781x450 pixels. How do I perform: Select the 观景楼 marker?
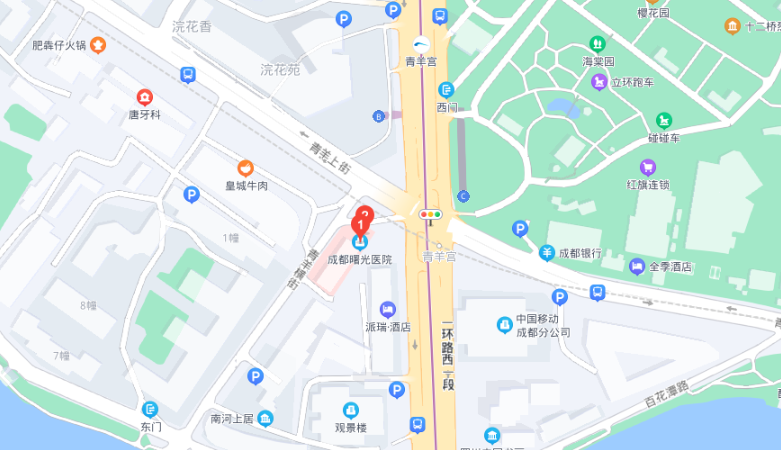[350, 410]
